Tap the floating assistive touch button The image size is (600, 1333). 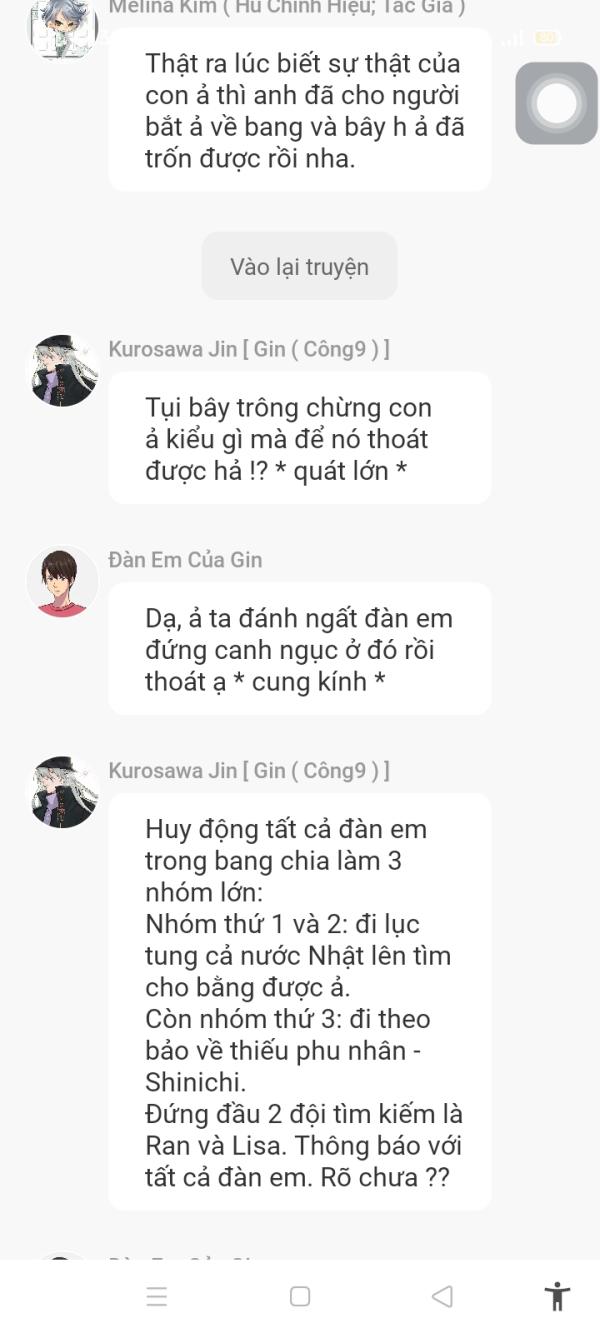(556, 103)
